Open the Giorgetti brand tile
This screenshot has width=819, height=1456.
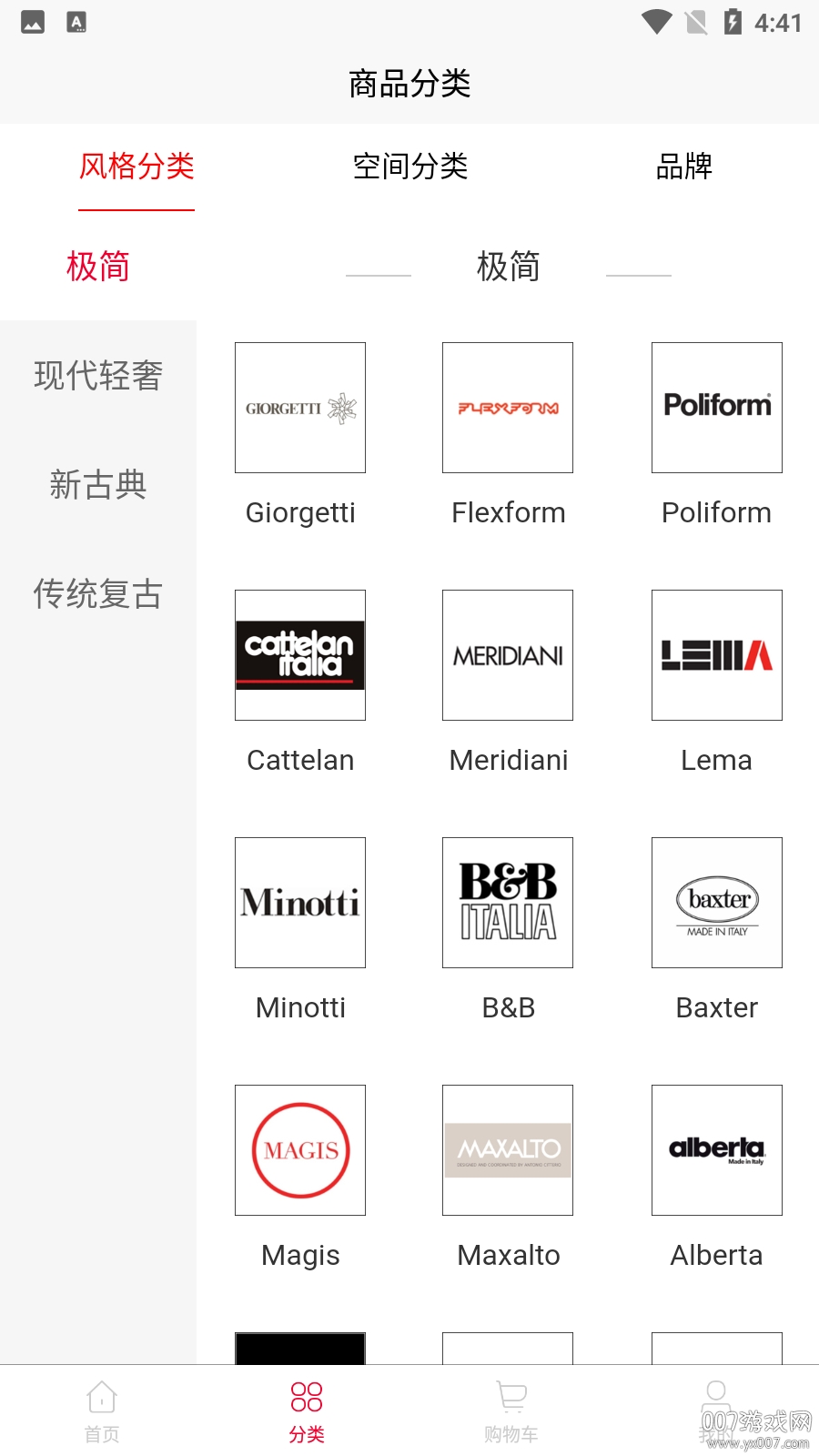pyautogui.click(x=300, y=408)
